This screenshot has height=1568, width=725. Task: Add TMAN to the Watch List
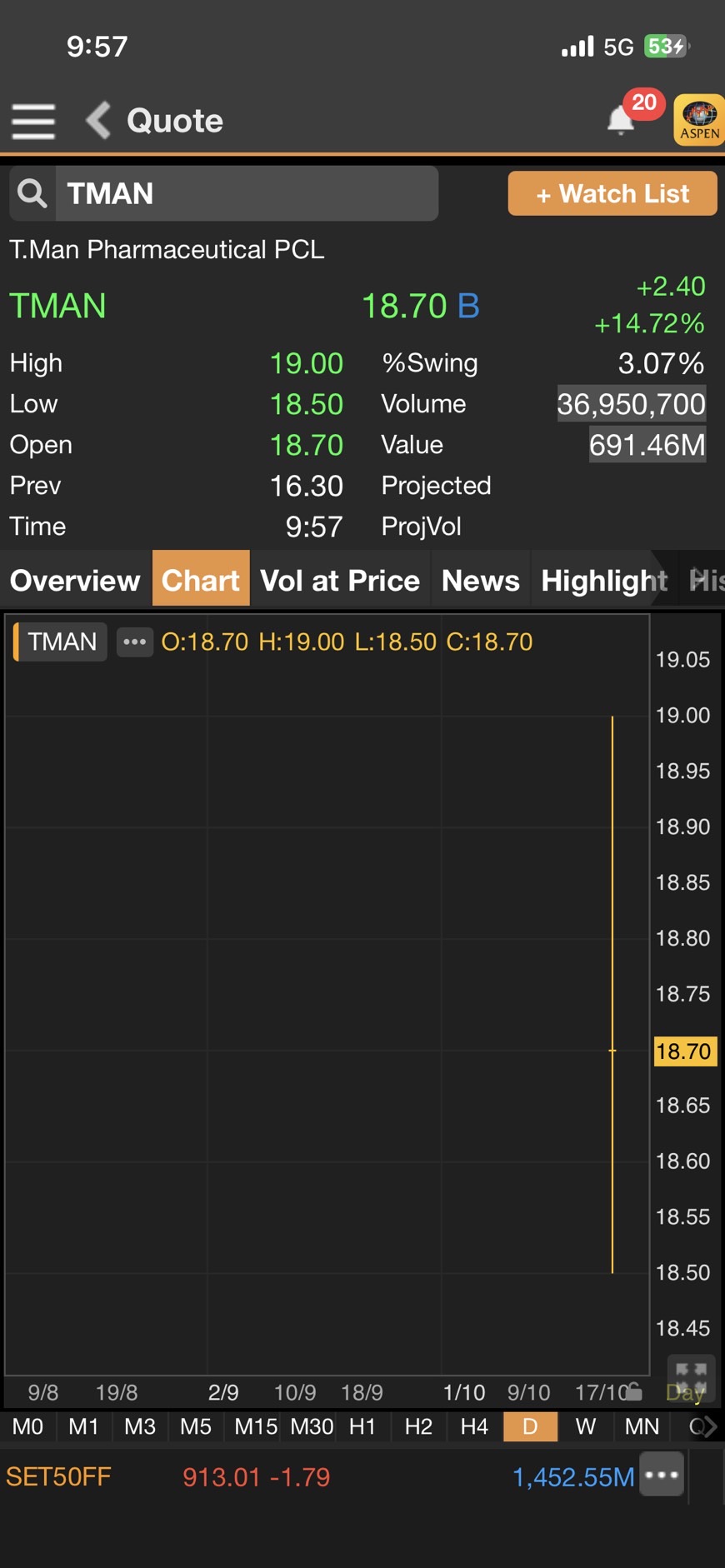click(612, 193)
